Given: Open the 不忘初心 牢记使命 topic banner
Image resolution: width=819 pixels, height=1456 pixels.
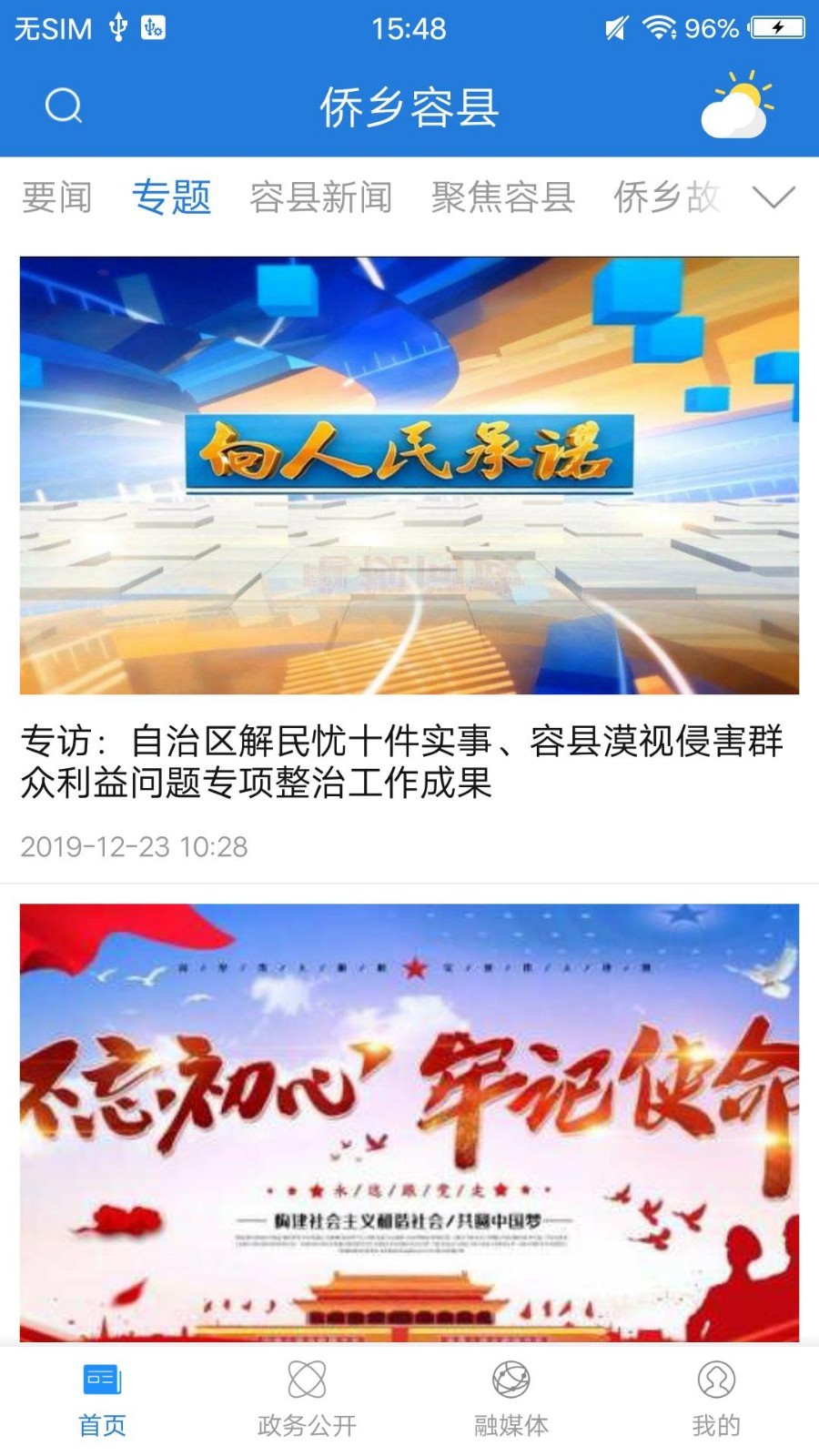Looking at the screenshot, I should [409, 1123].
